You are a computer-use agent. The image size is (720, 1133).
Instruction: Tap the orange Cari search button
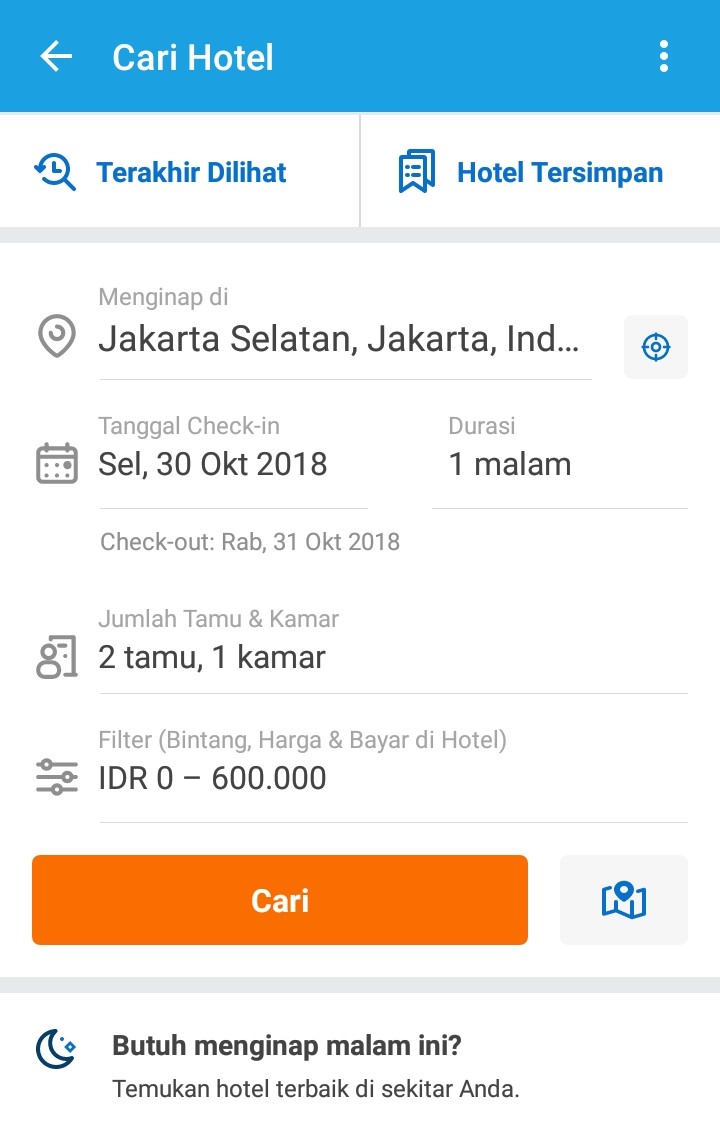[280, 900]
